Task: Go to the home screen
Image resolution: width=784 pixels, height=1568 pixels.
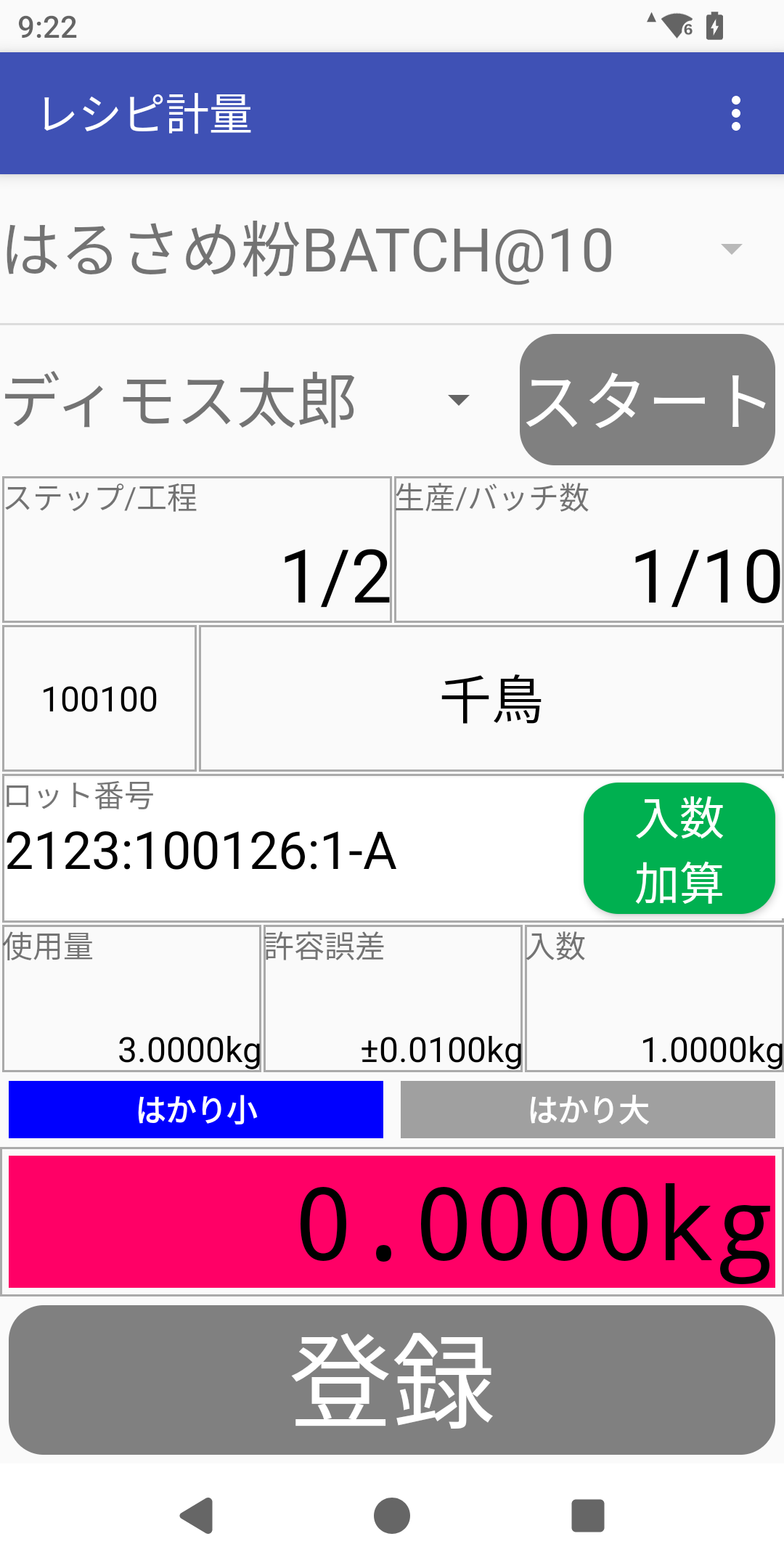Action: (x=392, y=1516)
